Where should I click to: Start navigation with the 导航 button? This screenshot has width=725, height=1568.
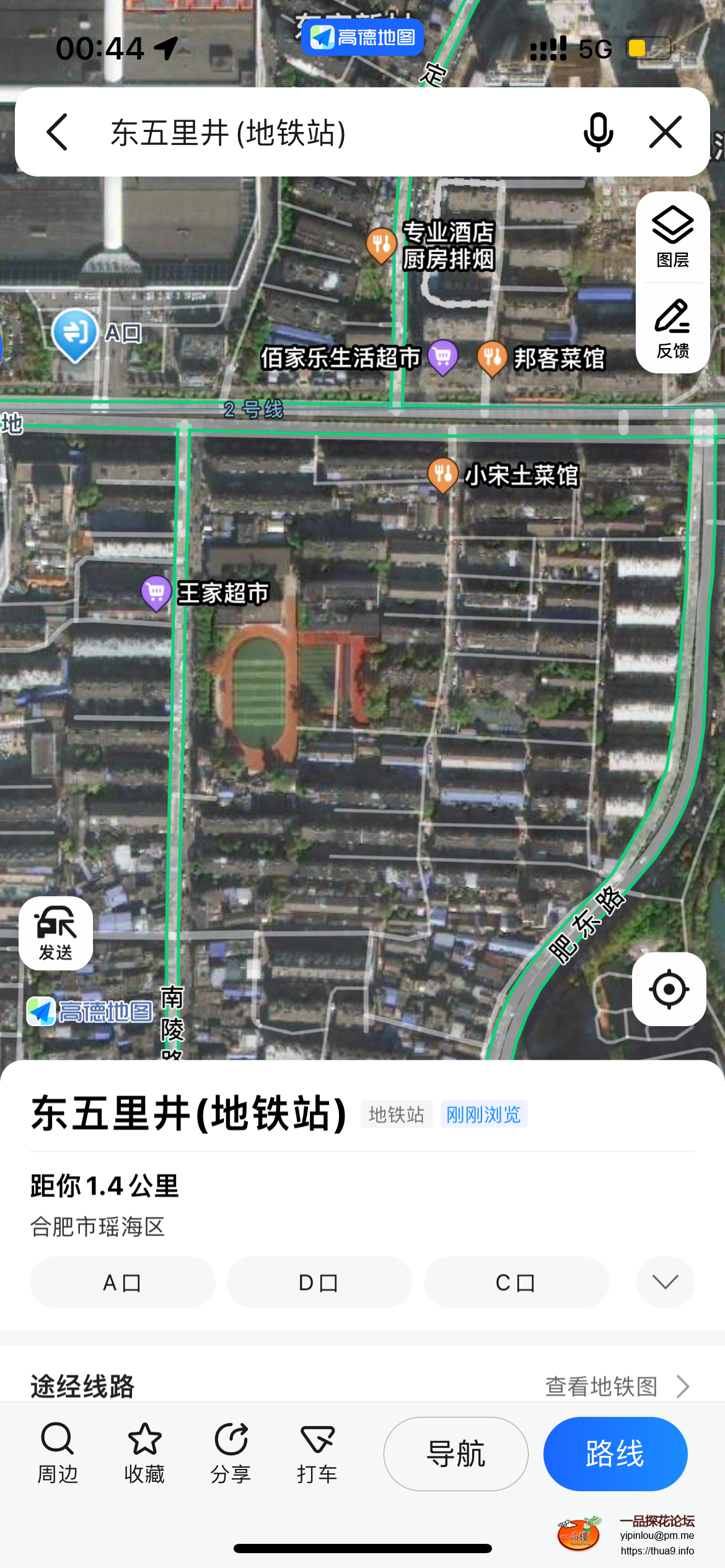pyautogui.click(x=455, y=1453)
